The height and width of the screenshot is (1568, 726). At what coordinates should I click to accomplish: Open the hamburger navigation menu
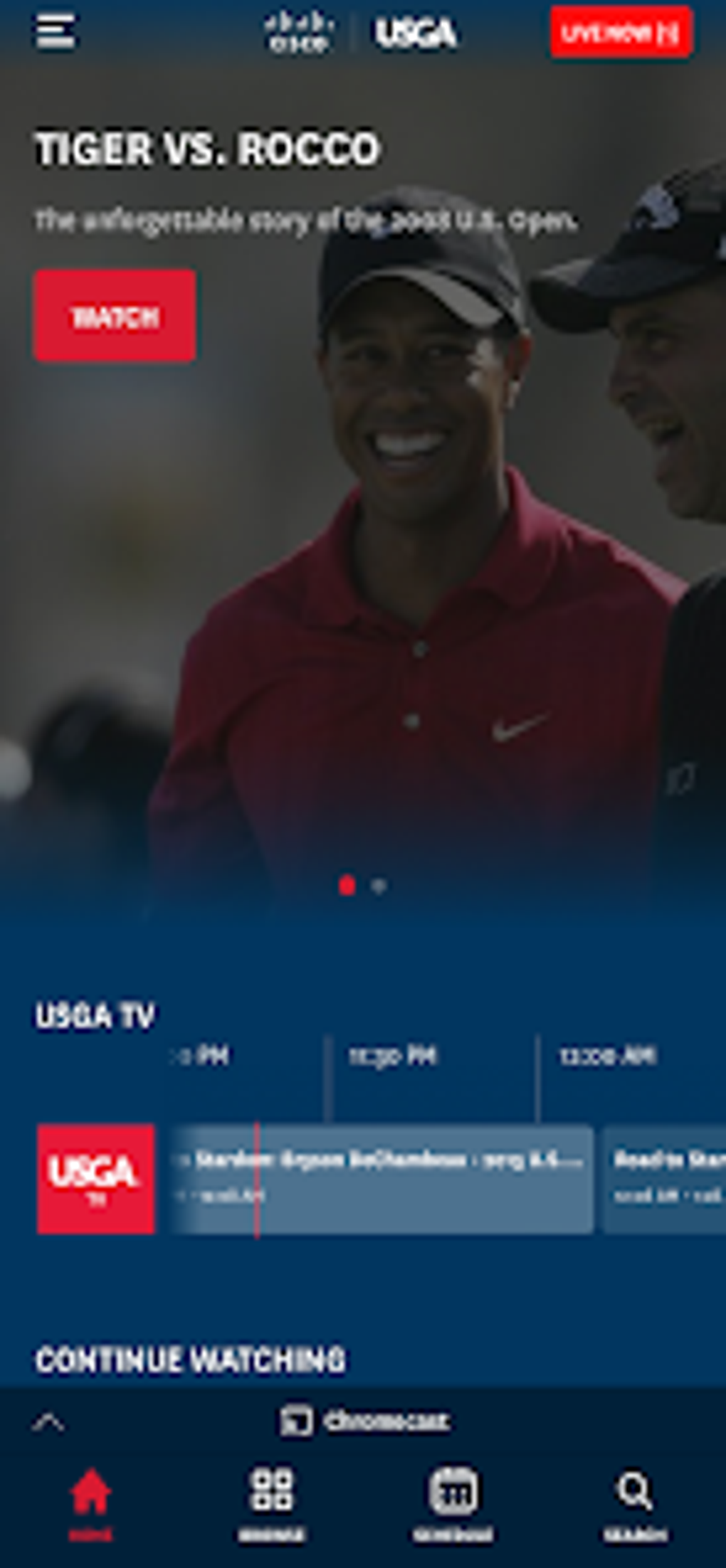[x=57, y=30]
